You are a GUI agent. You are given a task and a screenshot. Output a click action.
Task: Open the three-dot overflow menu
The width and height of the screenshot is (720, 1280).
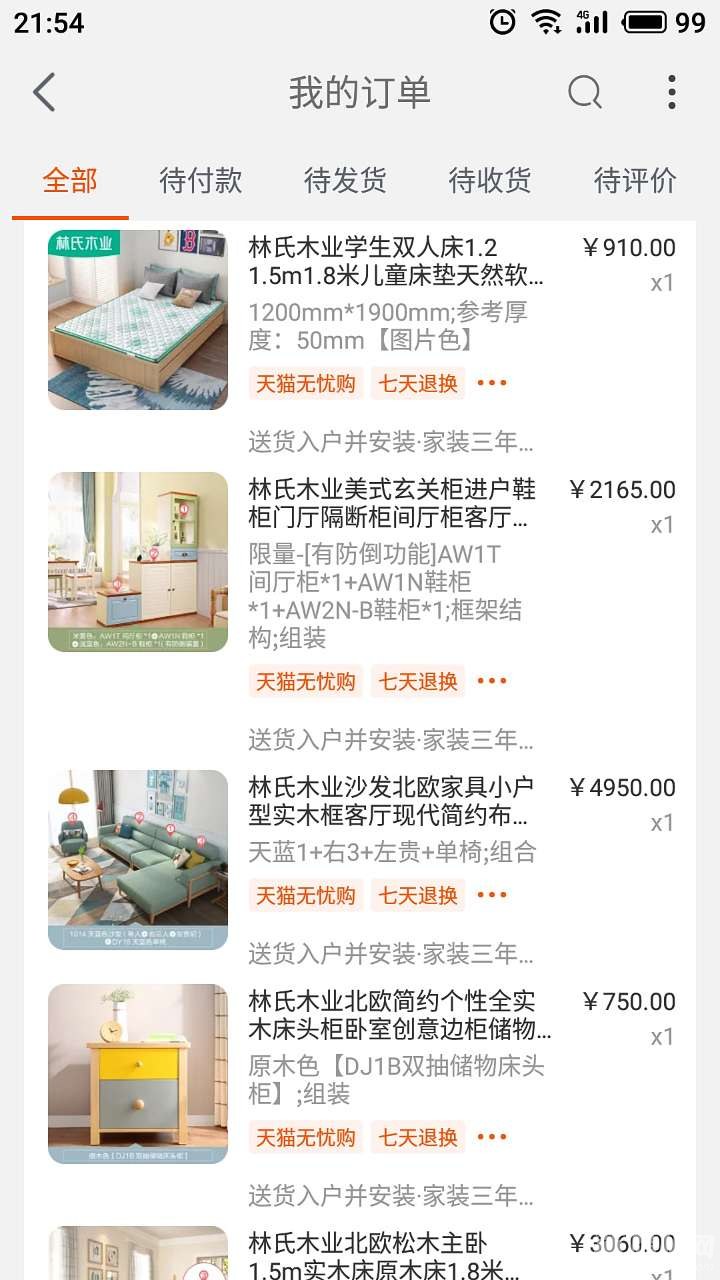[x=671, y=93]
